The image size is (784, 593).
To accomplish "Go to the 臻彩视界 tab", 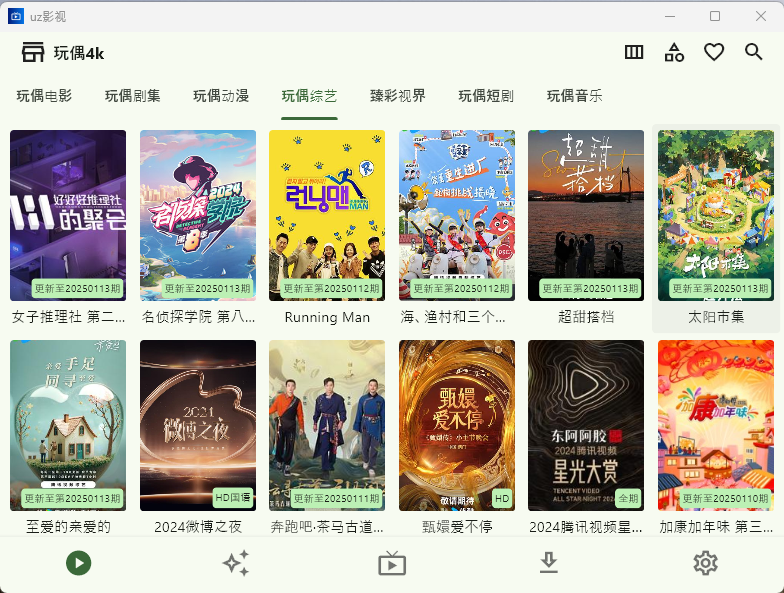I will (397, 96).
